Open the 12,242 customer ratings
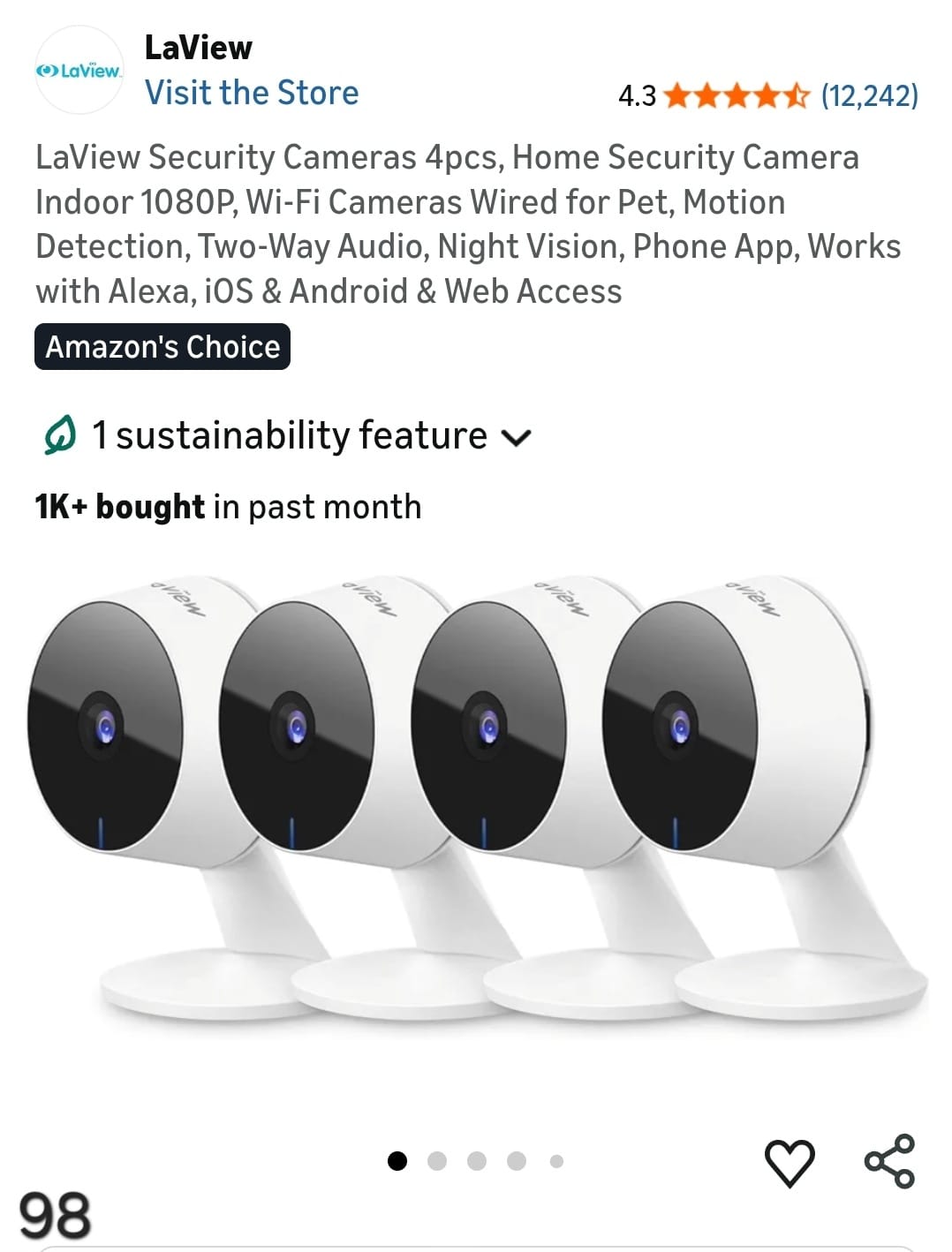The image size is (952, 1252). pos(869,95)
